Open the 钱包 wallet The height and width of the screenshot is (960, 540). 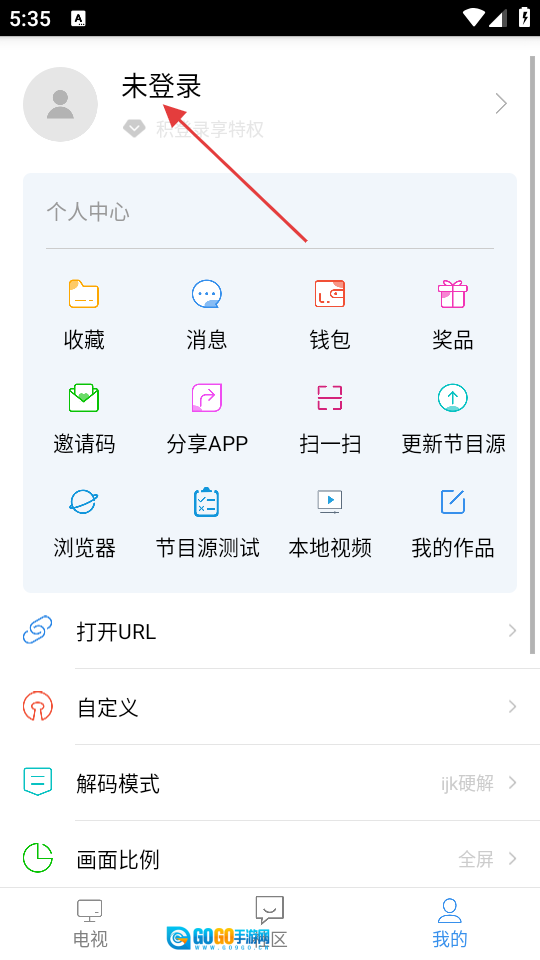tap(330, 314)
